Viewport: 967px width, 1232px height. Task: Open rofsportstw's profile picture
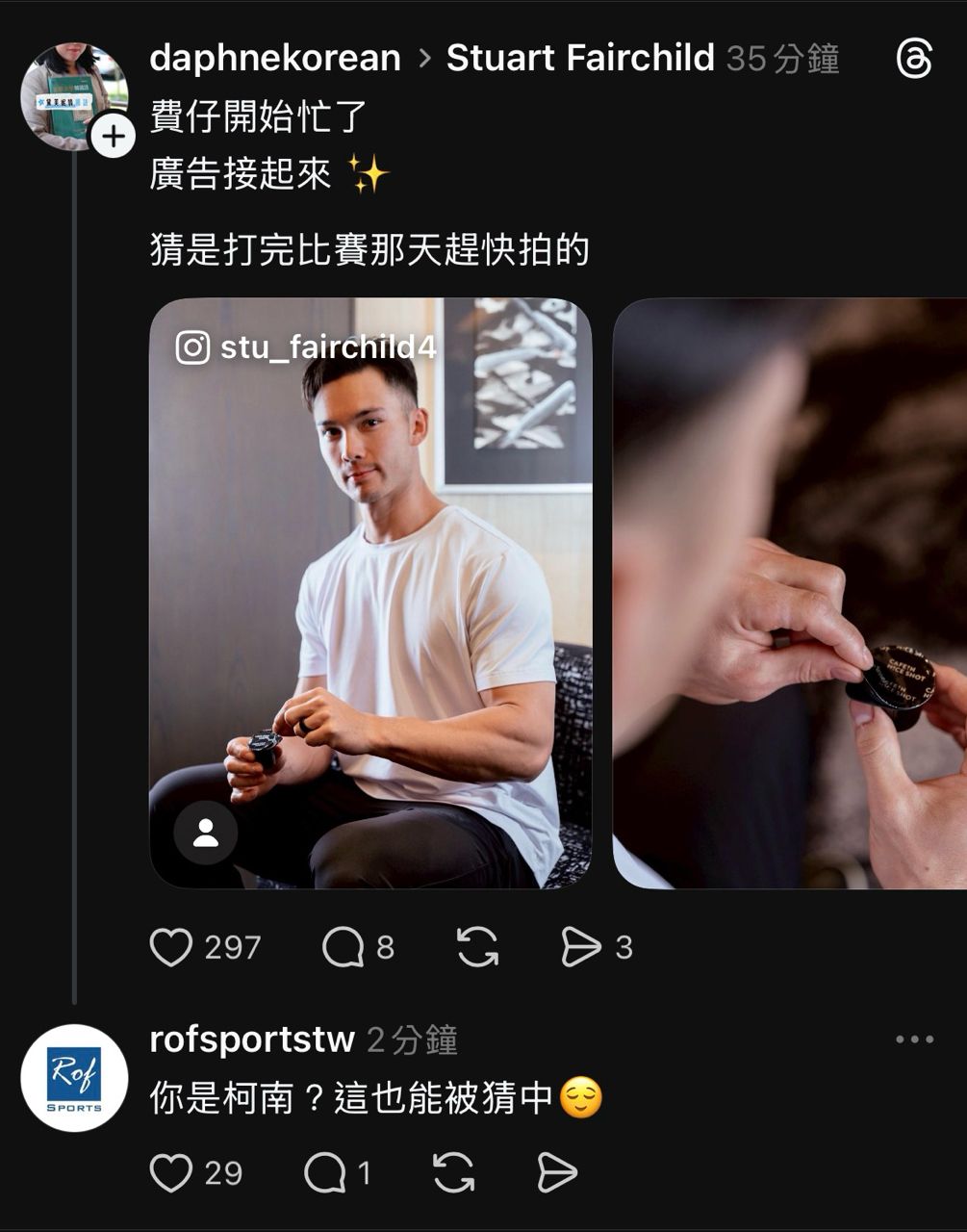(74, 1077)
